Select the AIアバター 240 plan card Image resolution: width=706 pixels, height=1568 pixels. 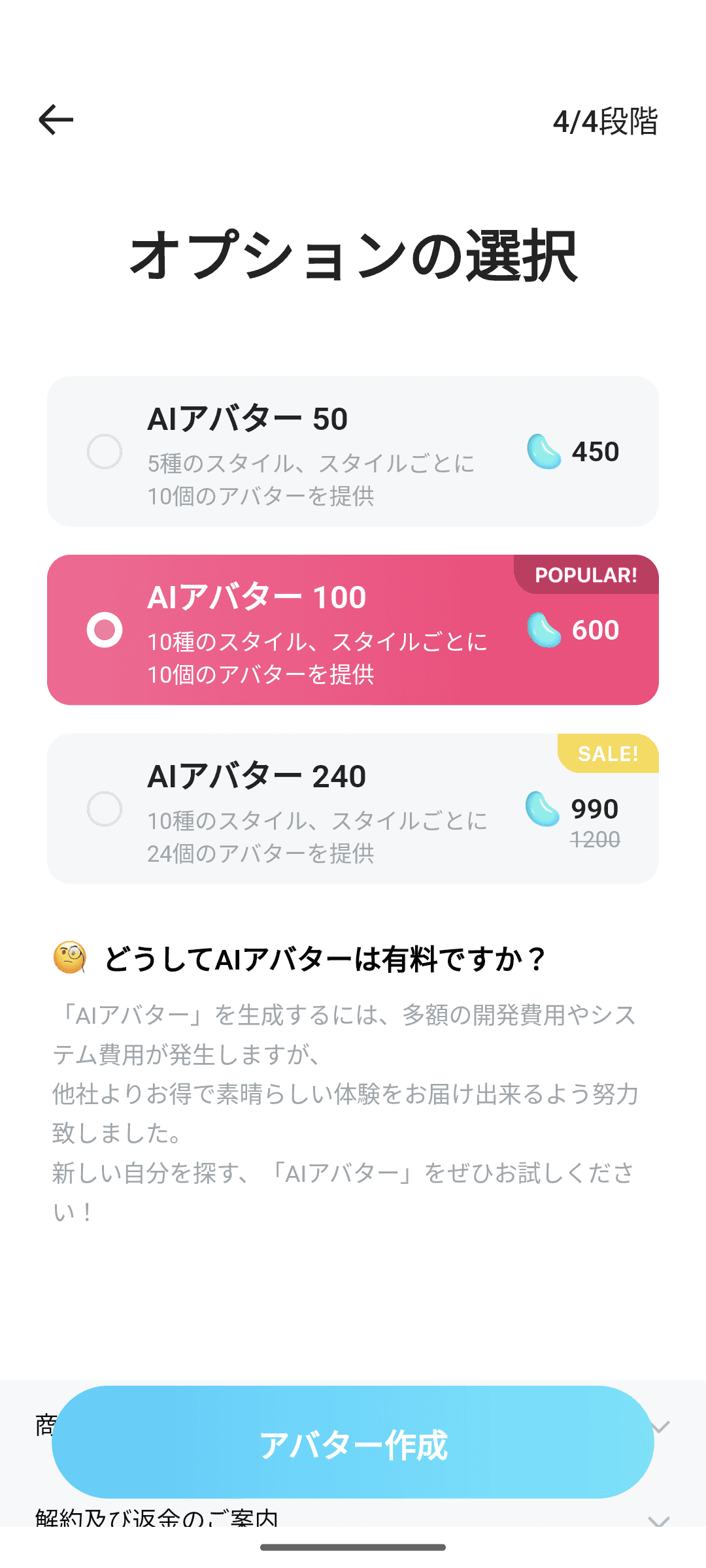[353, 809]
